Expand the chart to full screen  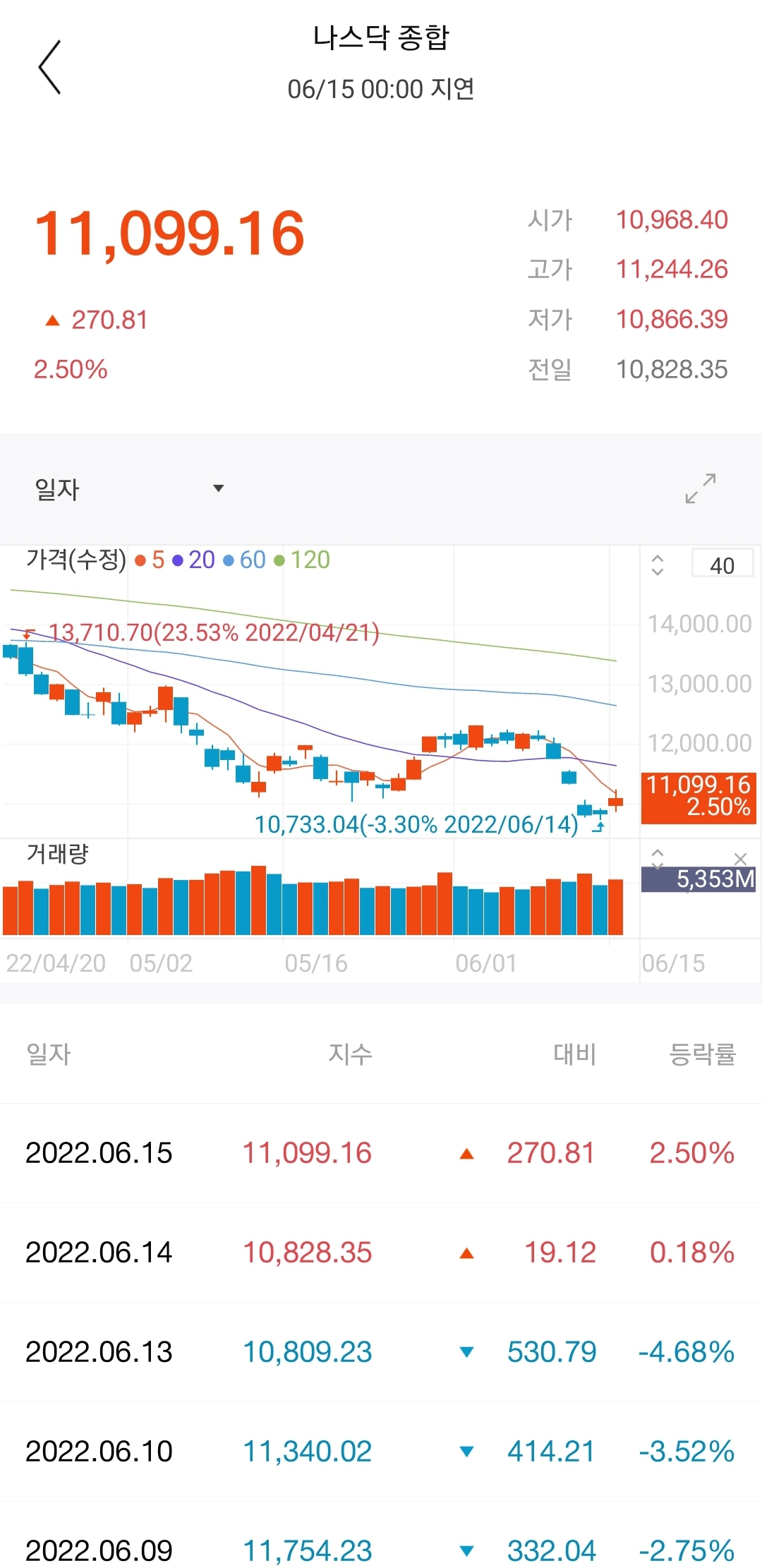click(x=701, y=488)
